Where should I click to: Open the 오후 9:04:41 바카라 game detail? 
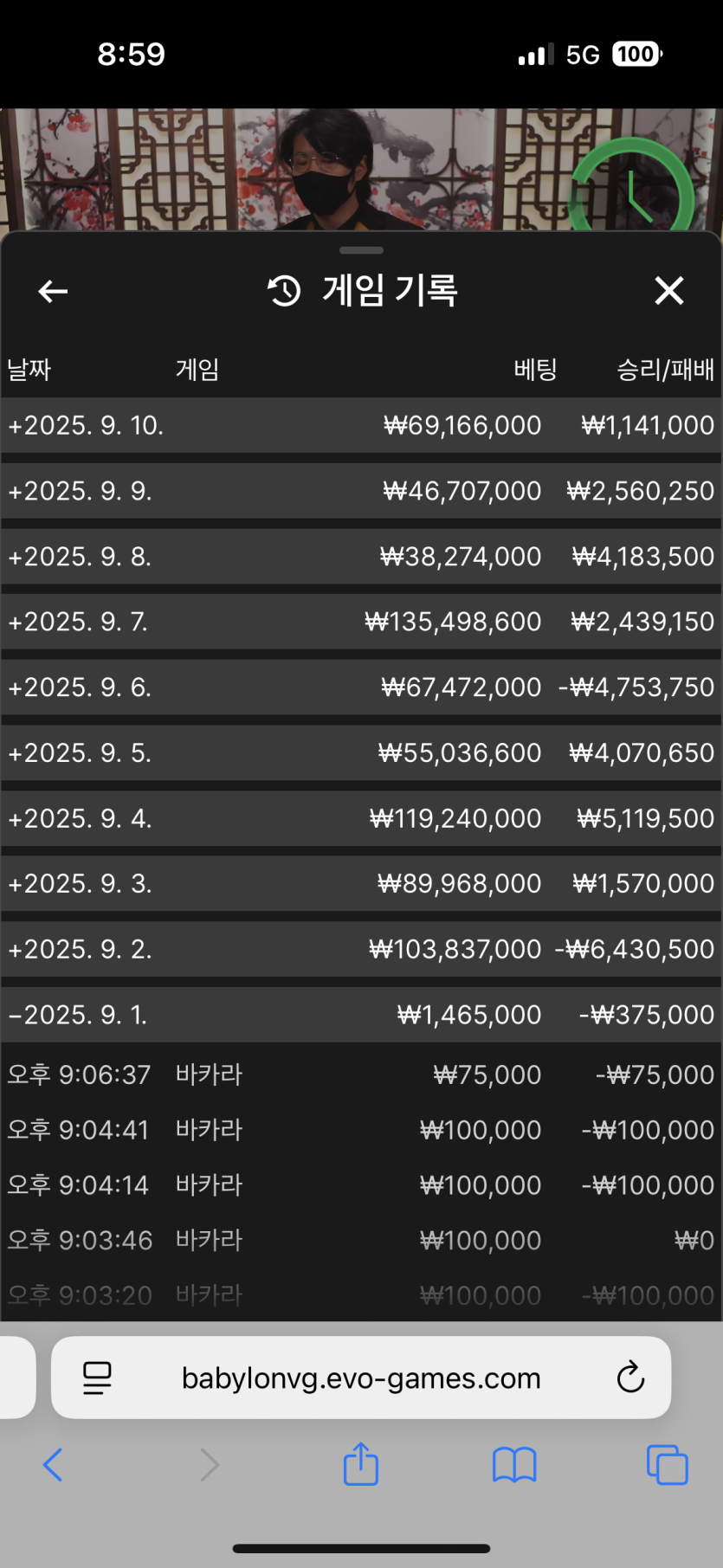coord(360,1130)
